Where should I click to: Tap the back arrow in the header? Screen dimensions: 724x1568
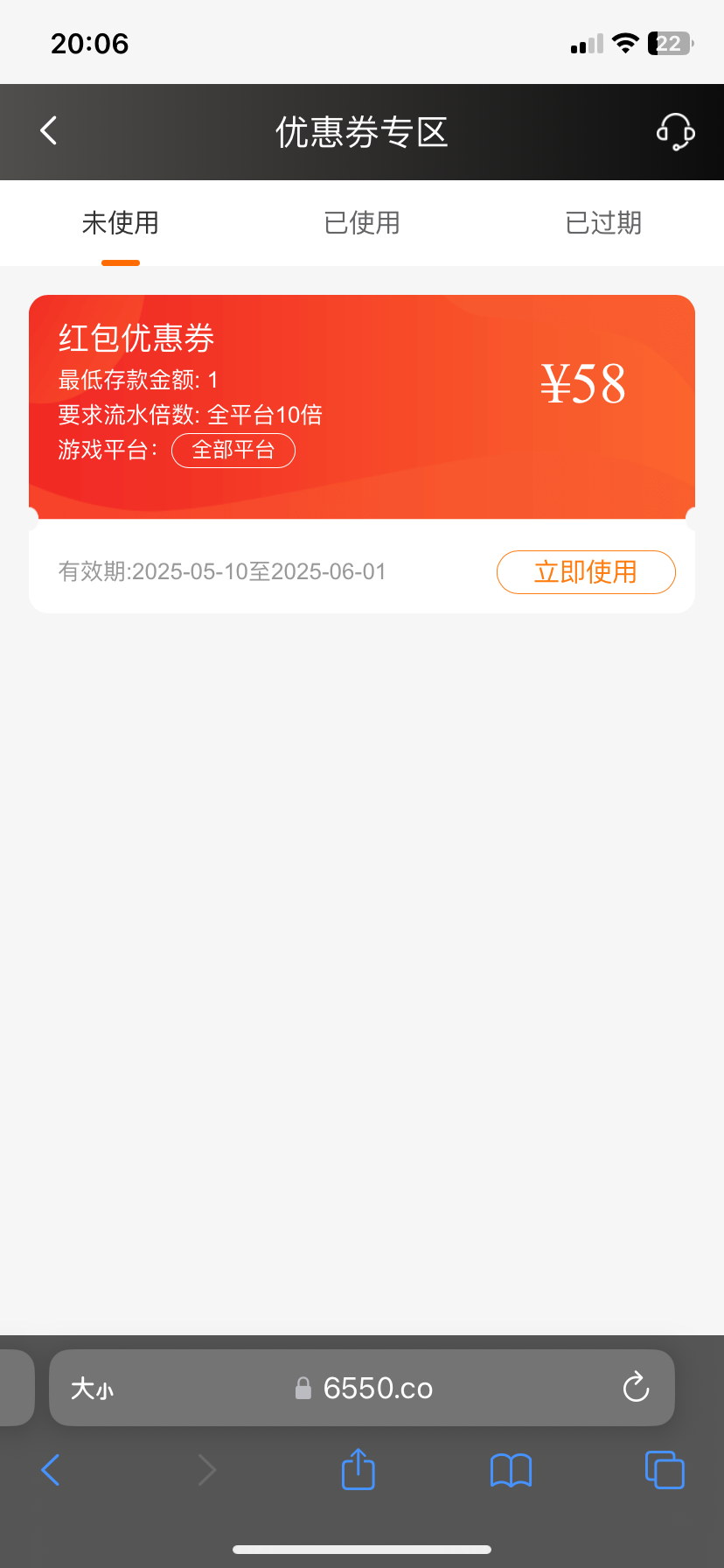(x=48, y=129)
